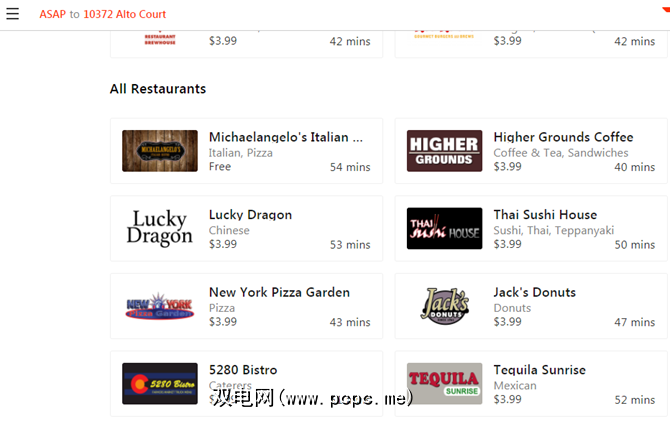Open Higher Grounds Coffee
670x421 pixels.
[530, 151]
